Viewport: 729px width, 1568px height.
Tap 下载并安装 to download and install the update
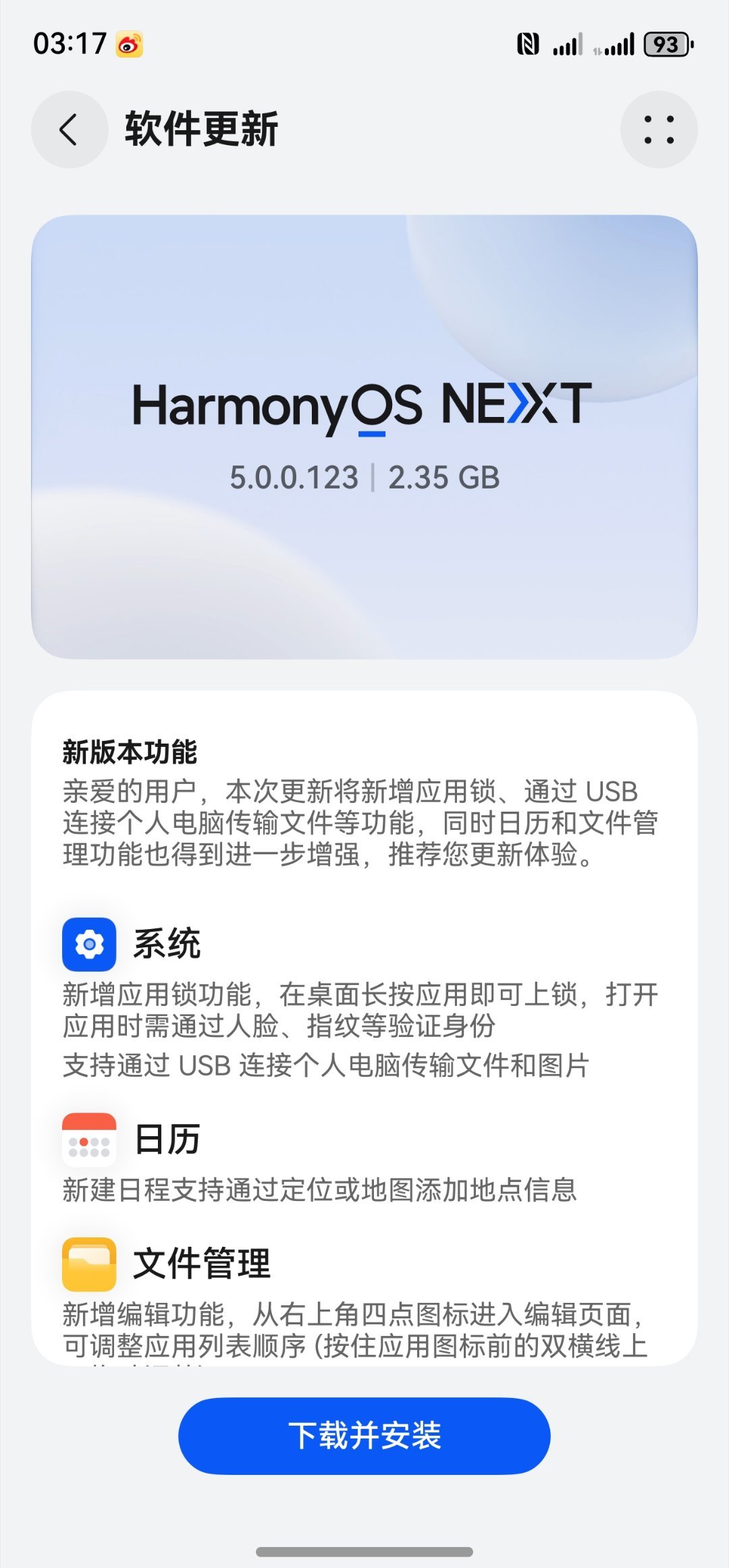[x=364, y=1435]
